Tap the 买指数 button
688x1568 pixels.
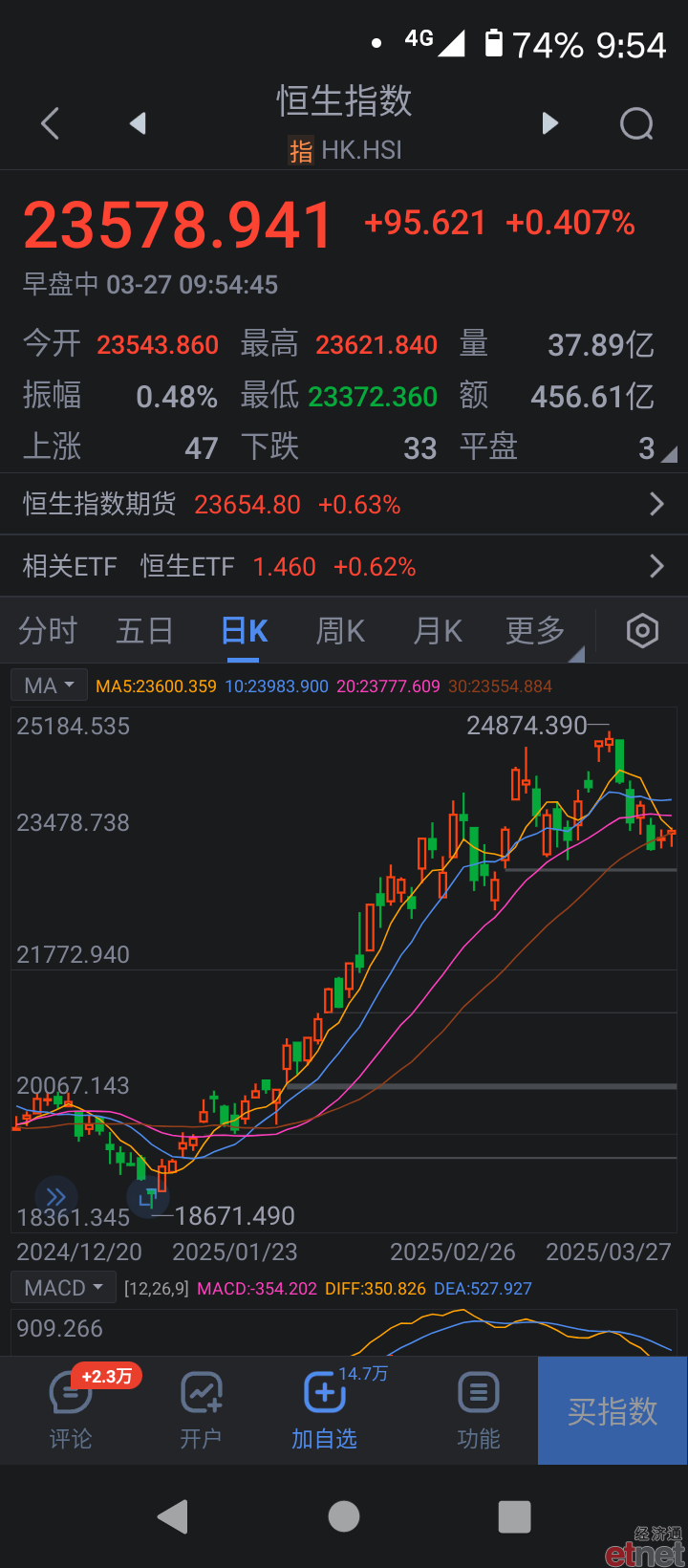tap(613, 1411)
